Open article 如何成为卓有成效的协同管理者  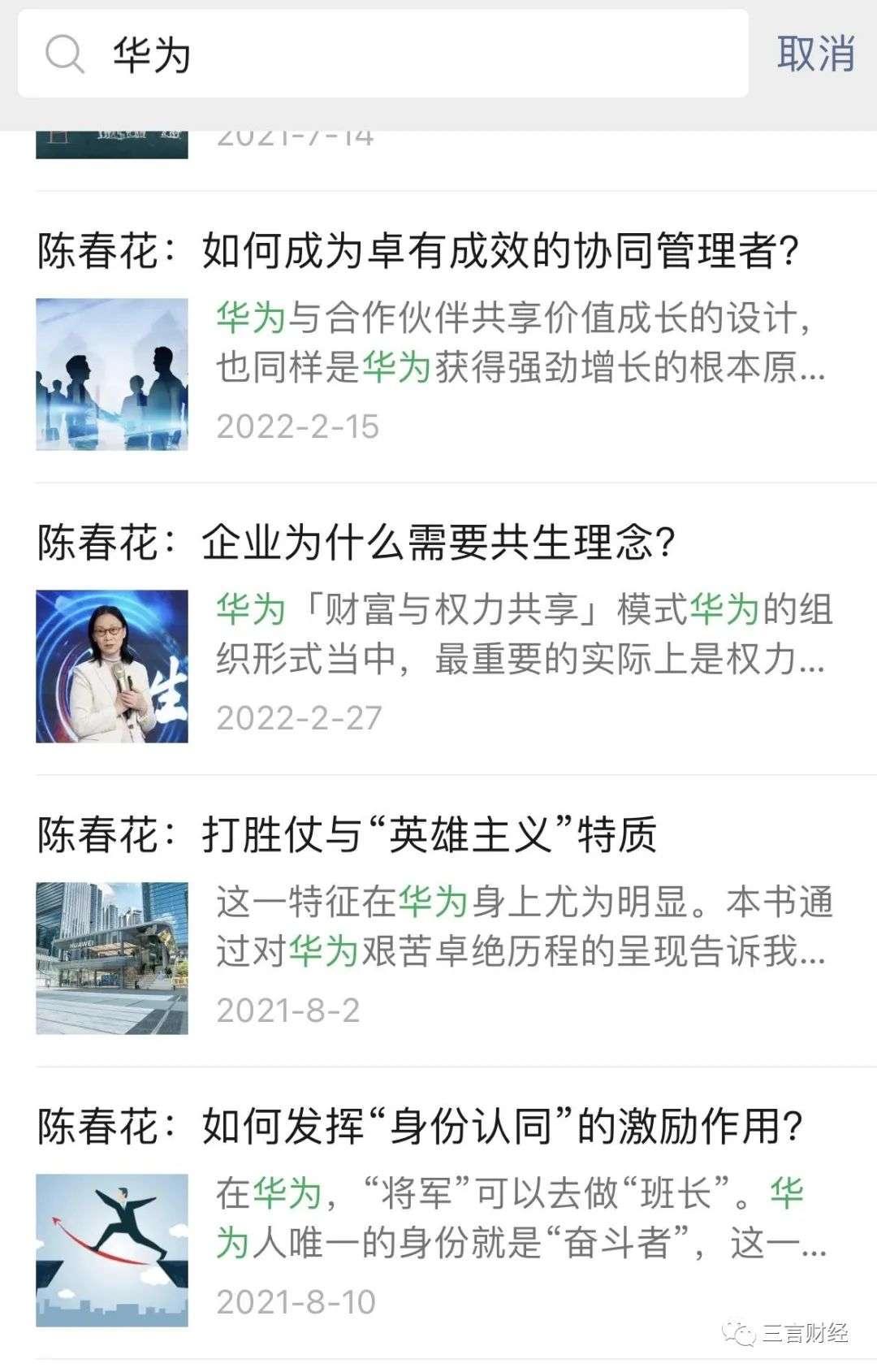click(x=418, y=251)
